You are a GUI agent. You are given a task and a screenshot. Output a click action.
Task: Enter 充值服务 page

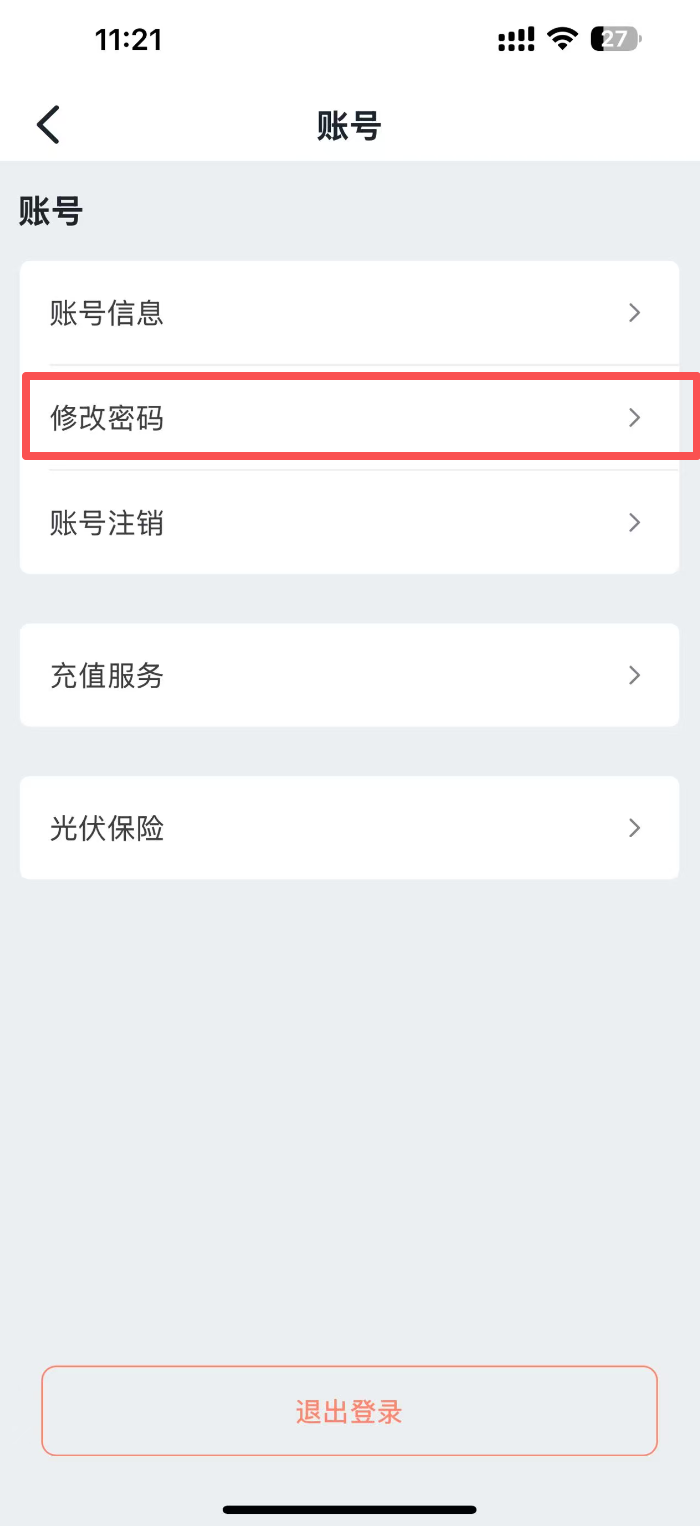[349, 676]
